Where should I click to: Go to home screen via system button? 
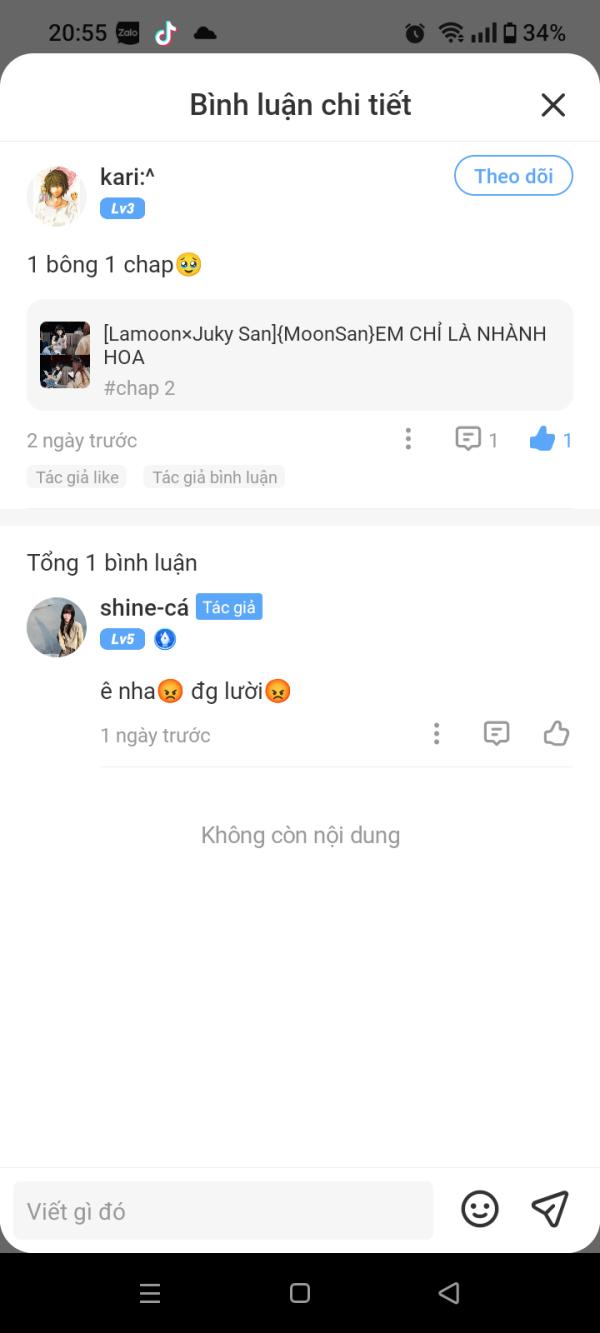pyautogui.click(x=300, y=1293)
